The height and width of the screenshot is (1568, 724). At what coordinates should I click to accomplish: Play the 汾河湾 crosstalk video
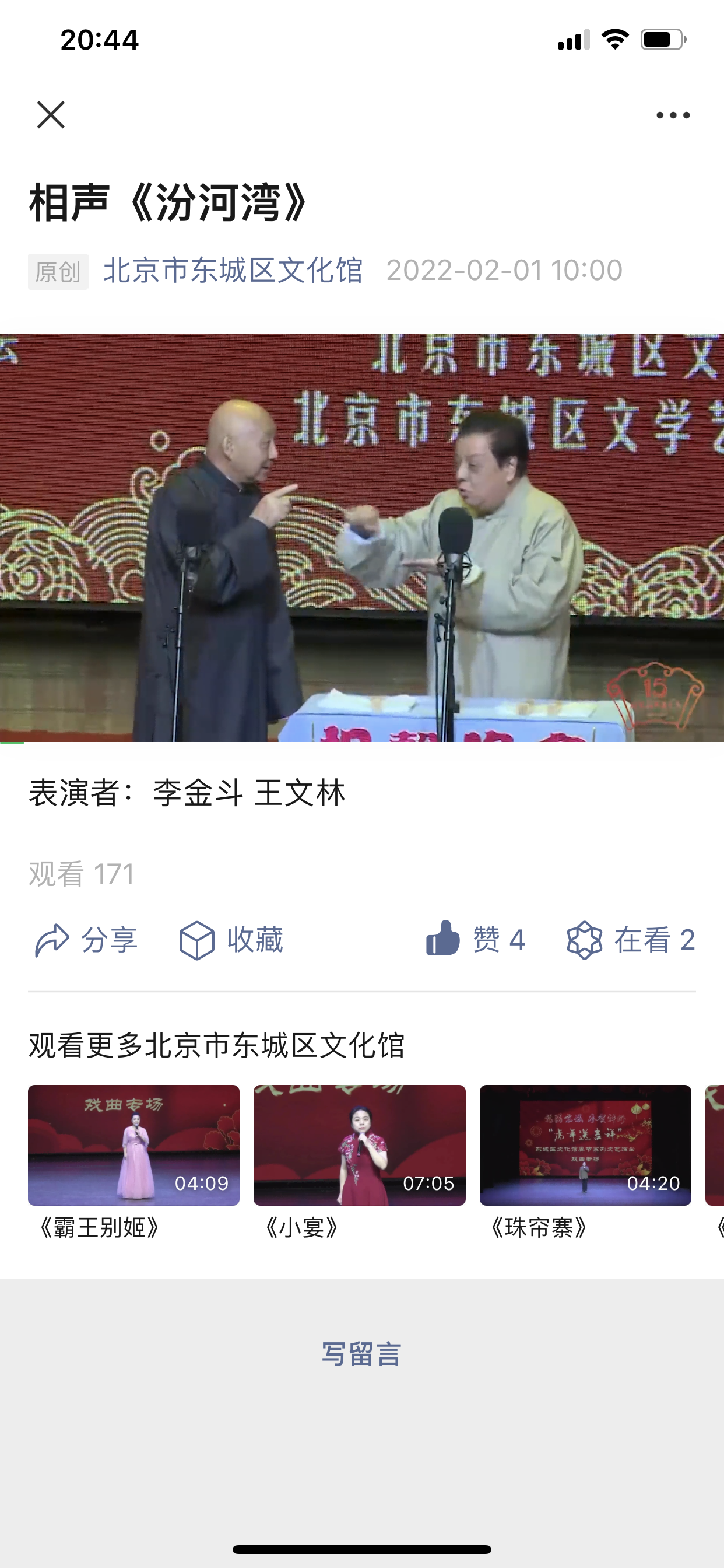[x=362, y=538]
